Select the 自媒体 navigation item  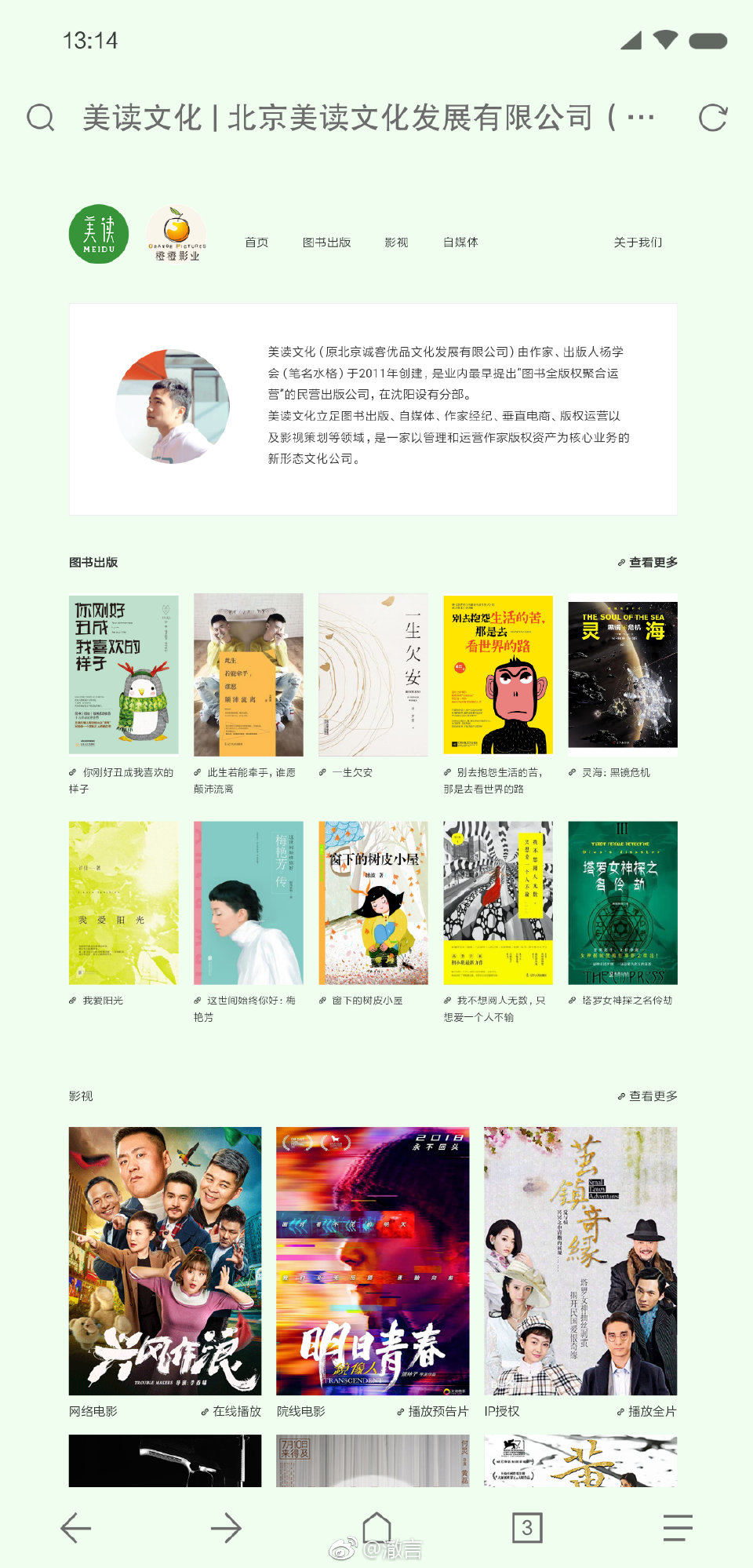461,242
